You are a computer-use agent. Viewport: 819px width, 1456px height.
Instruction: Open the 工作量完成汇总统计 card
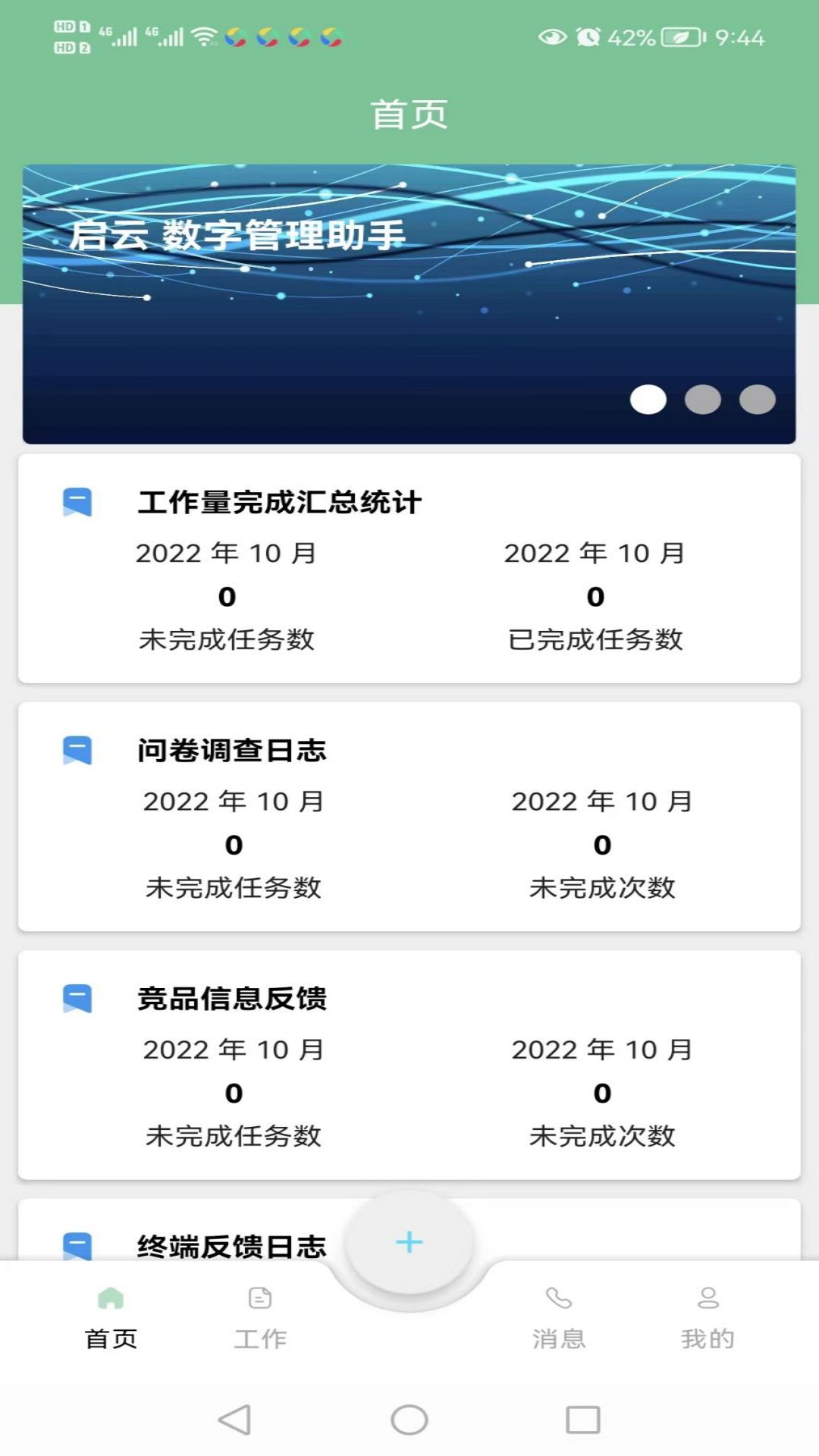[x=409, y=569]
